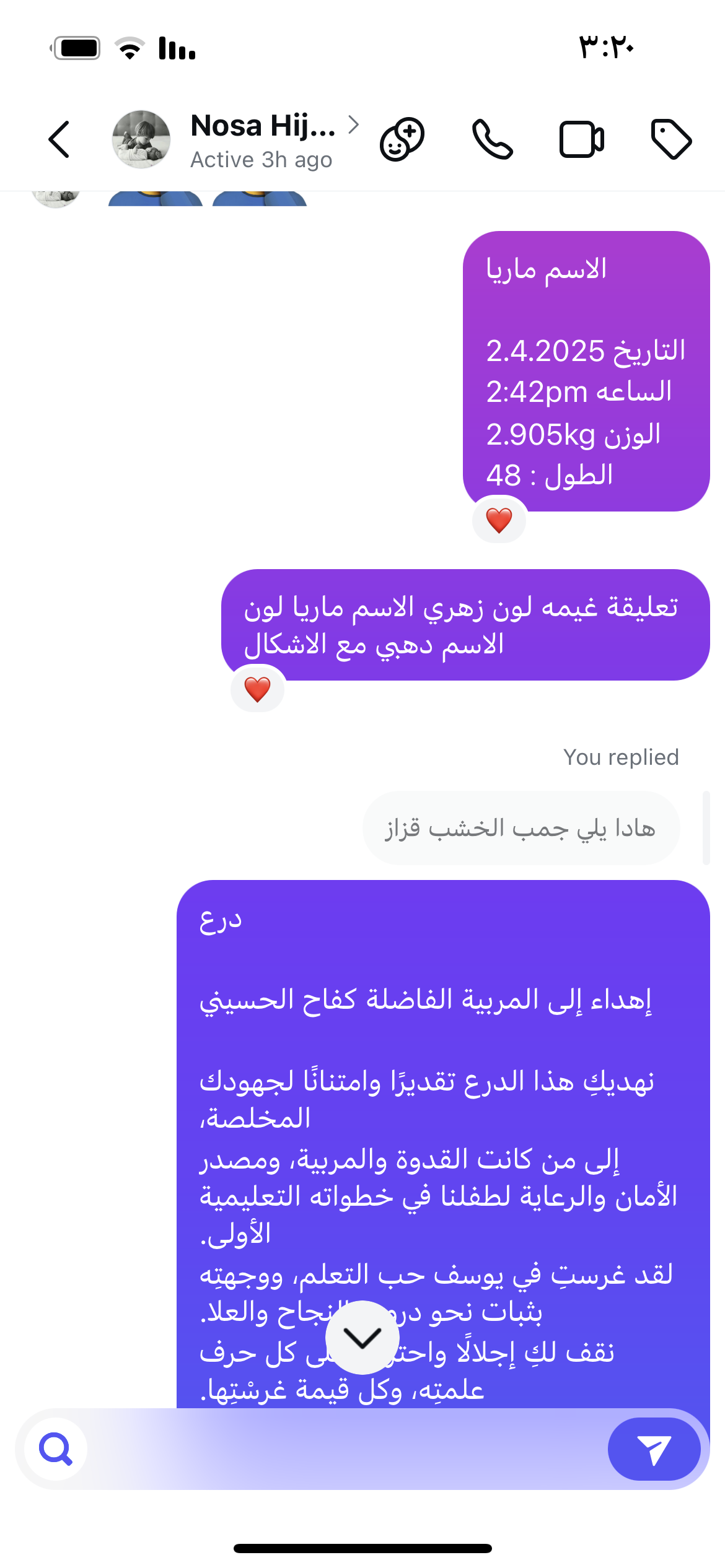Start a voice call with Nosa Hij
Viewport: 725px width, 1568px height.
pos(492,139)
